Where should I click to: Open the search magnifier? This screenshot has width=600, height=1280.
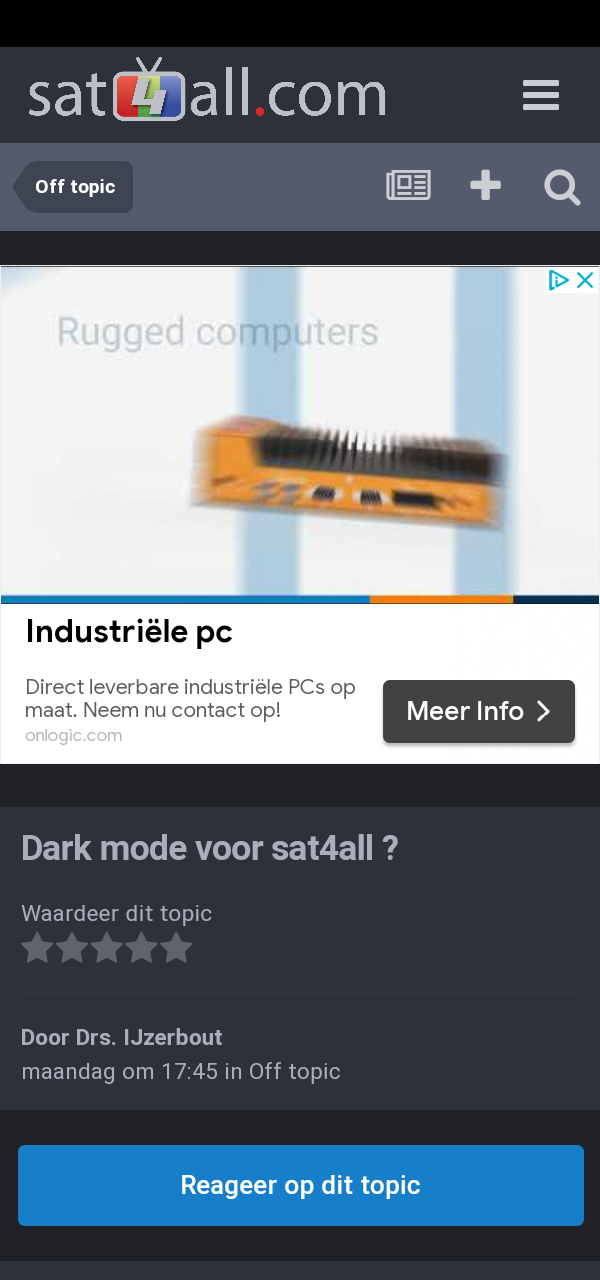pyautogui.click(x=562, y=187)
